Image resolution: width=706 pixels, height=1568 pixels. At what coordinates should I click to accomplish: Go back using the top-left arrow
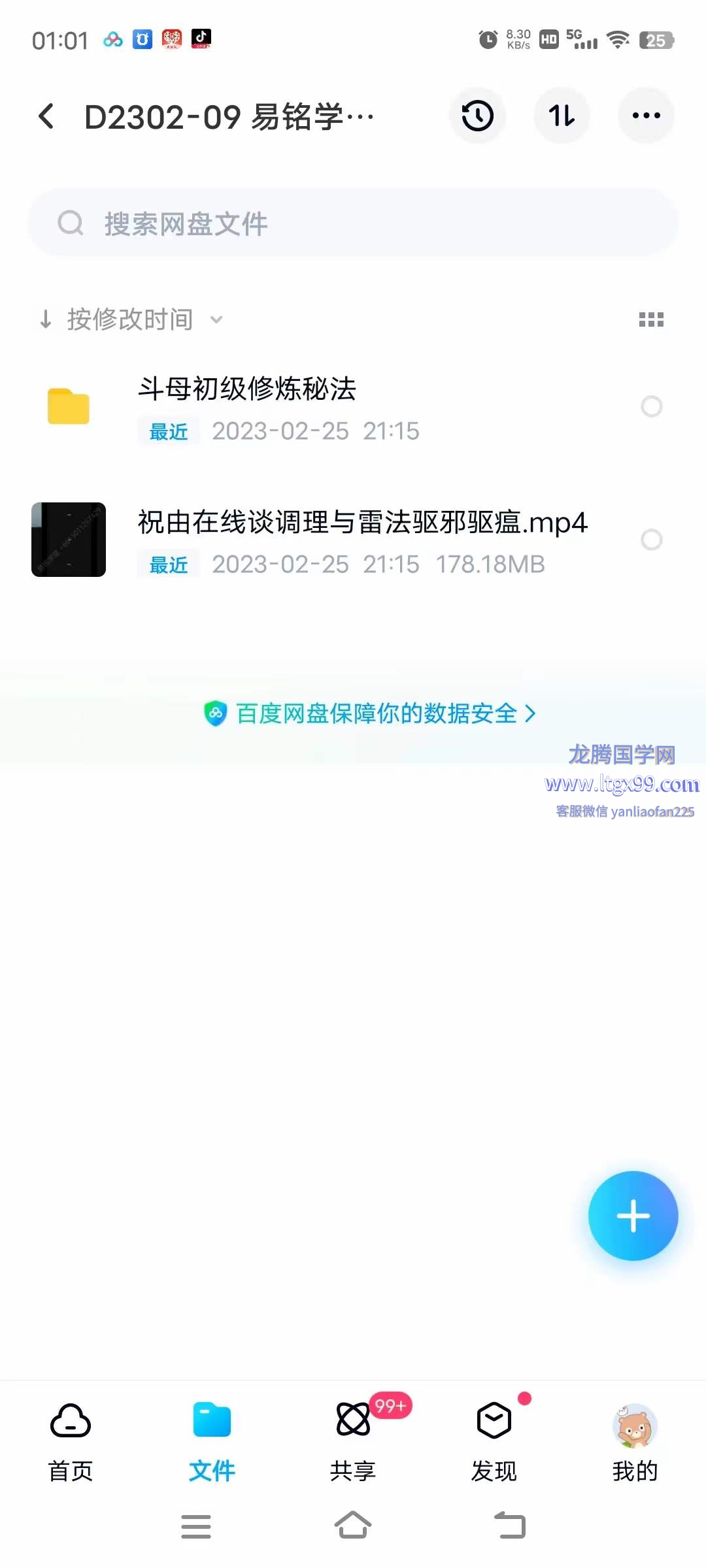pos(46,116)
